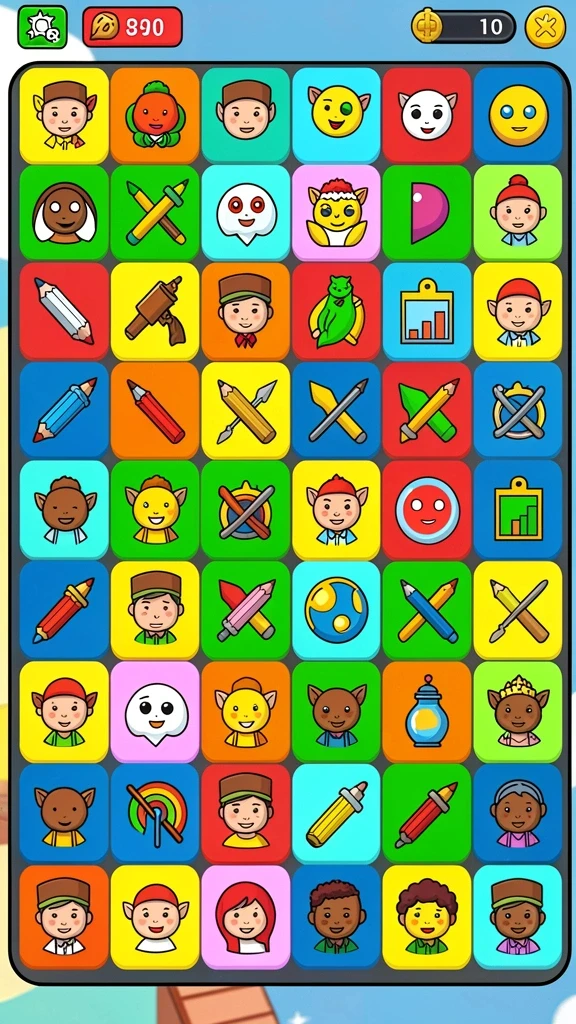The height and width of the screenshot is (1024, 576).
Task: Pick the purple half-circle tile
Action: (427, 213)
